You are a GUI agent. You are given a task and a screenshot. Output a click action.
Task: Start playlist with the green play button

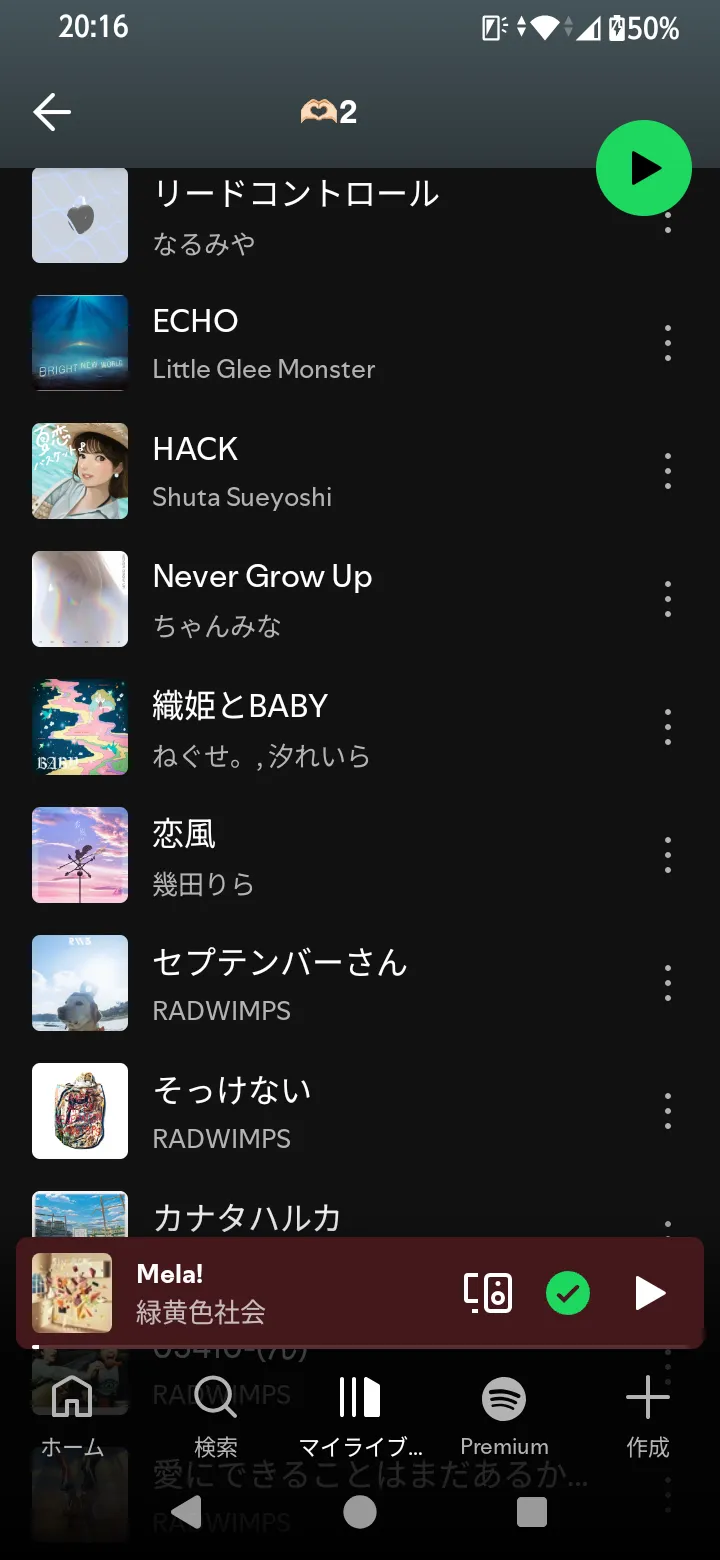643,168
